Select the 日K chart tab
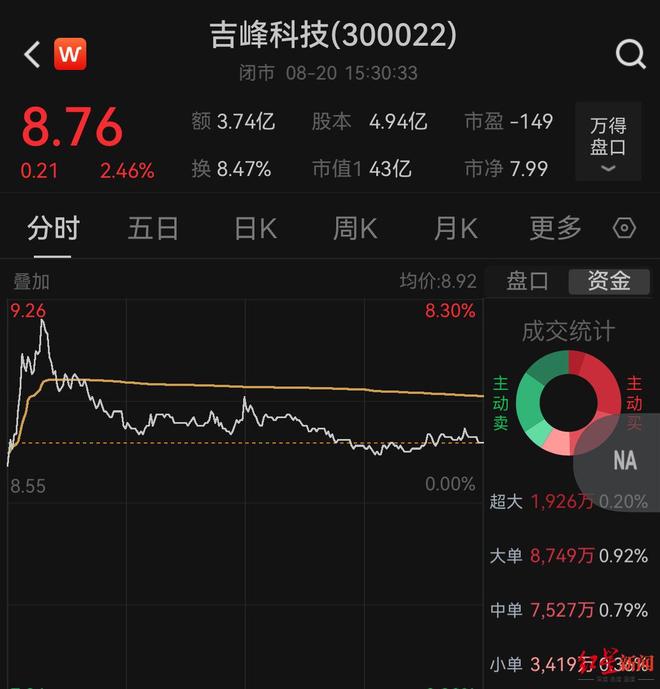 [x=255, y=228]
